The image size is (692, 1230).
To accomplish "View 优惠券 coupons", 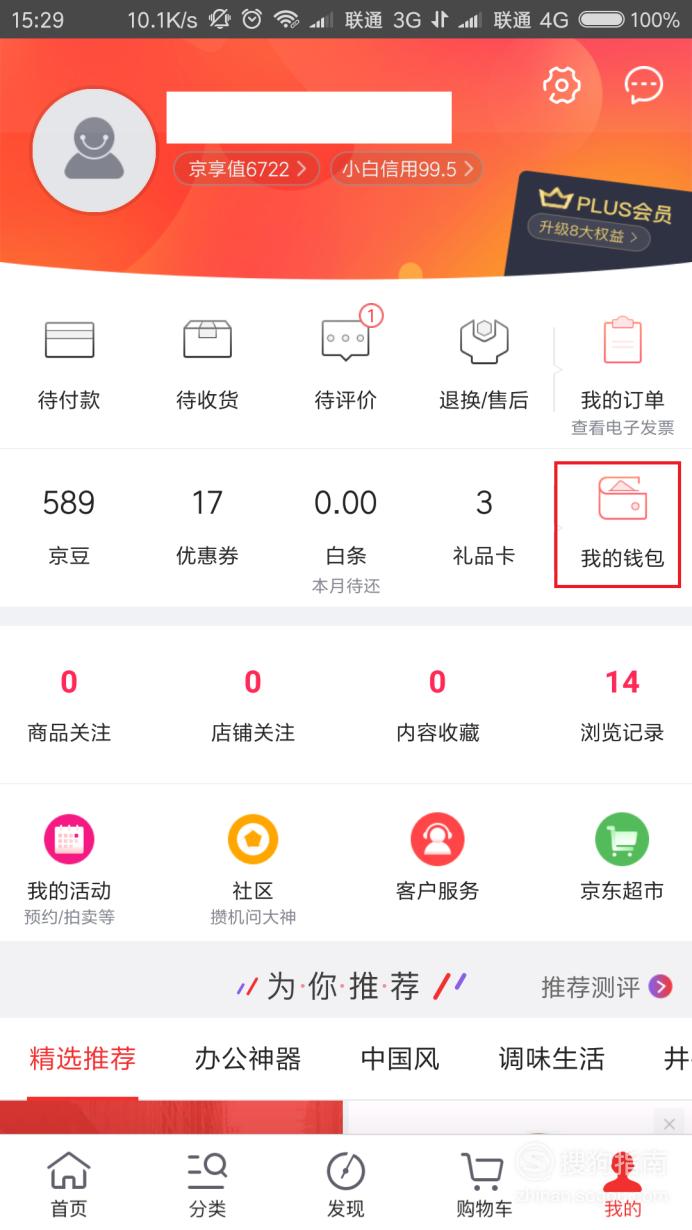I will click(207, 527).
